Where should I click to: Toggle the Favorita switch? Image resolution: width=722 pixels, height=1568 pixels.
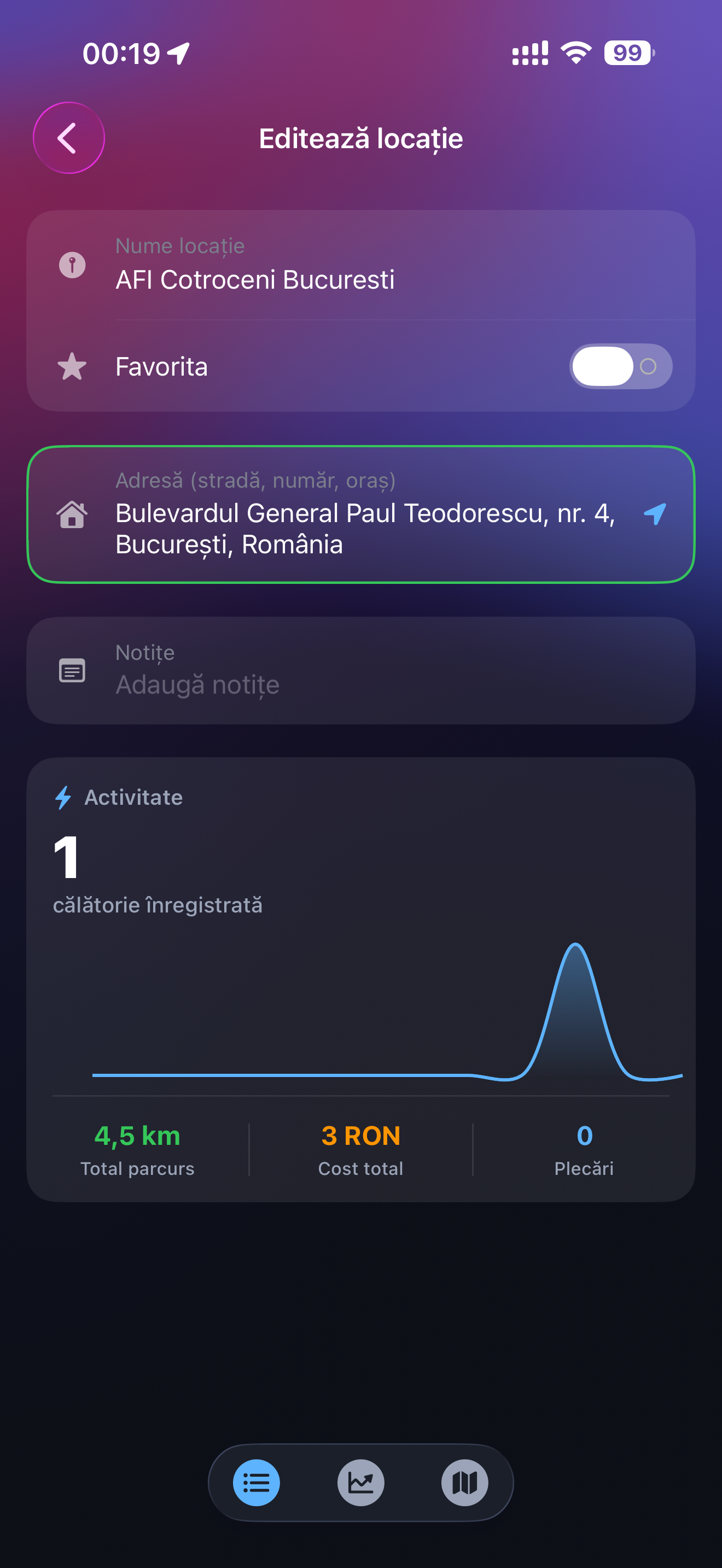[620, 366]
